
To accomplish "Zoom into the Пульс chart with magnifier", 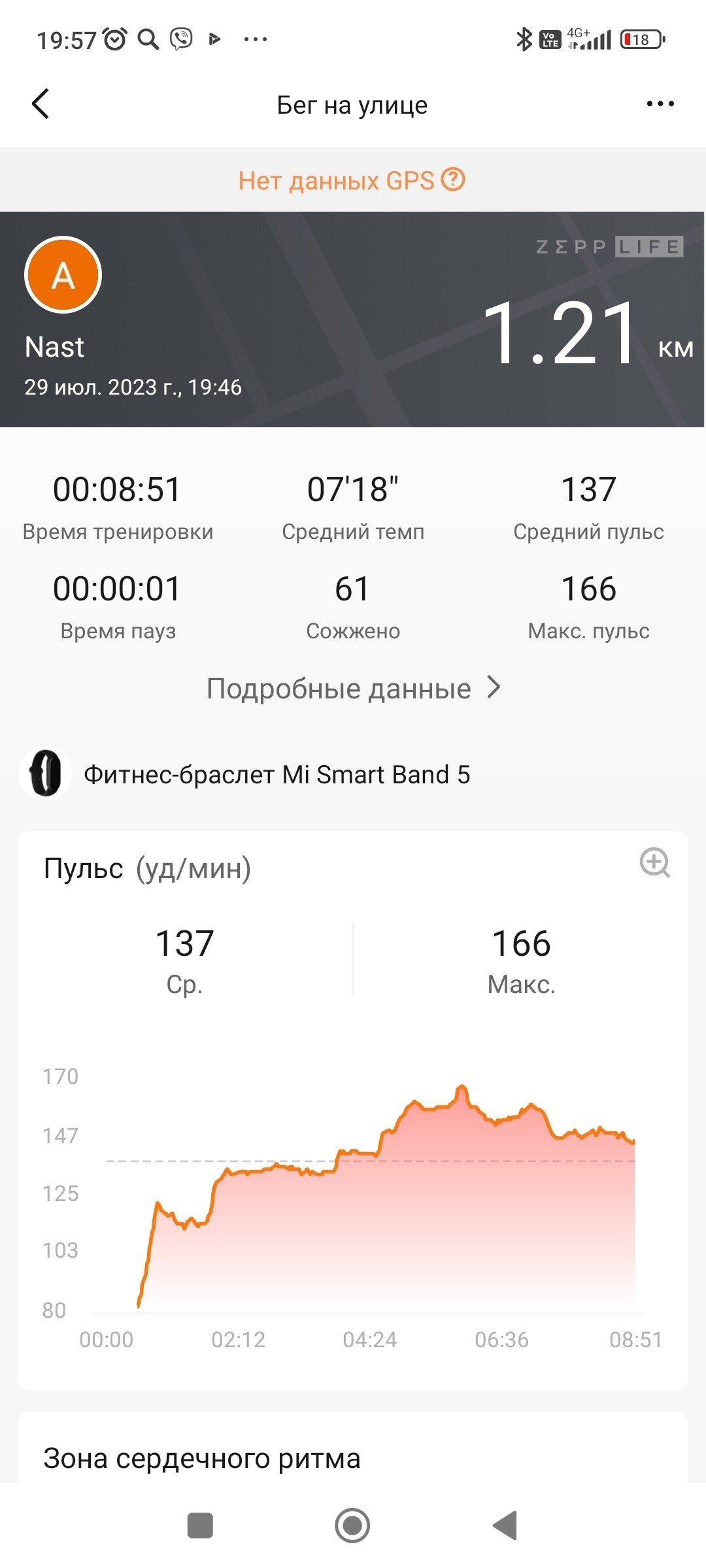I will pos(654,863).
